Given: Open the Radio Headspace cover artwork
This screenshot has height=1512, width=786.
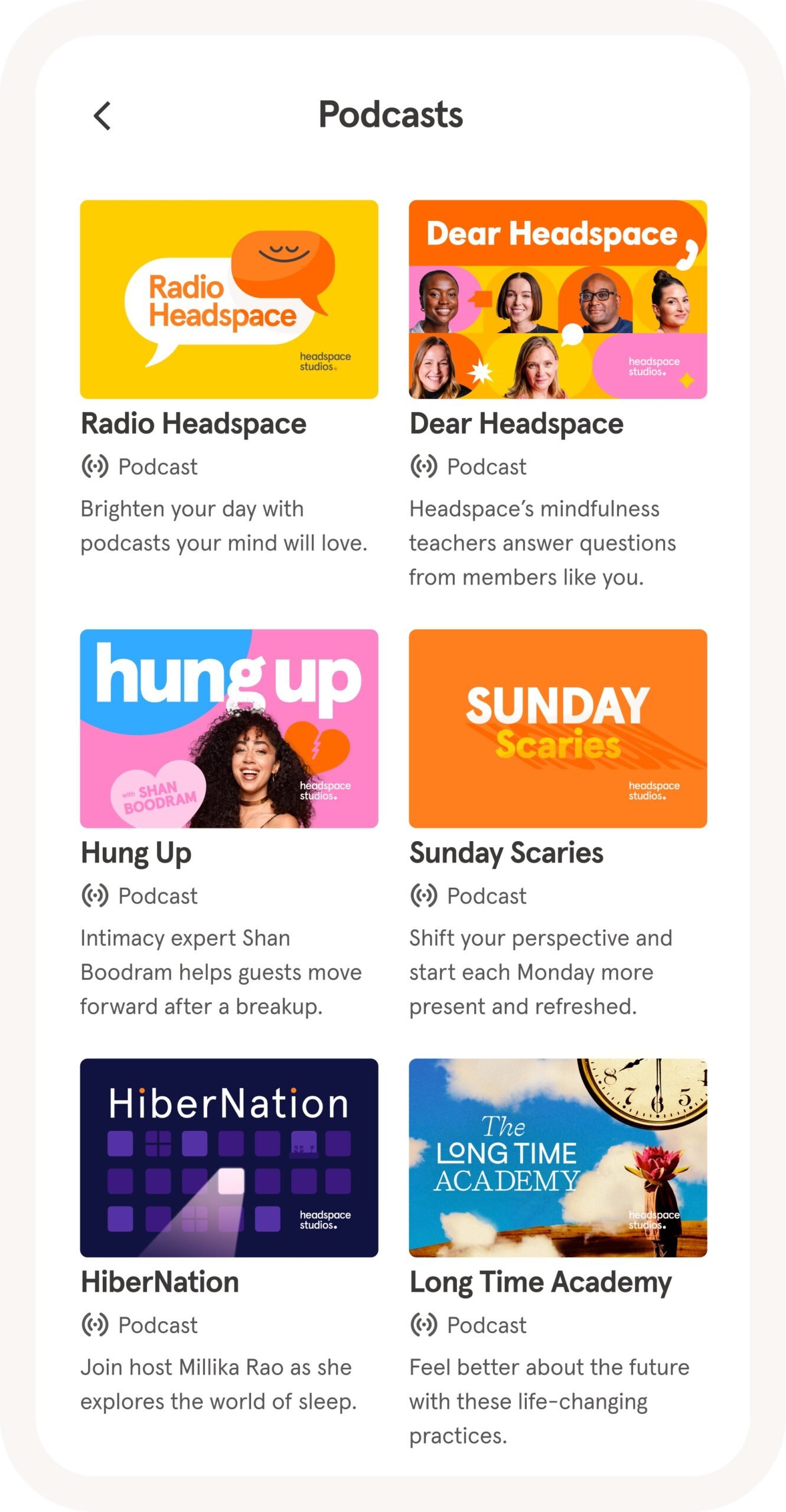Looking at the screenshot, I should point(229,299).
